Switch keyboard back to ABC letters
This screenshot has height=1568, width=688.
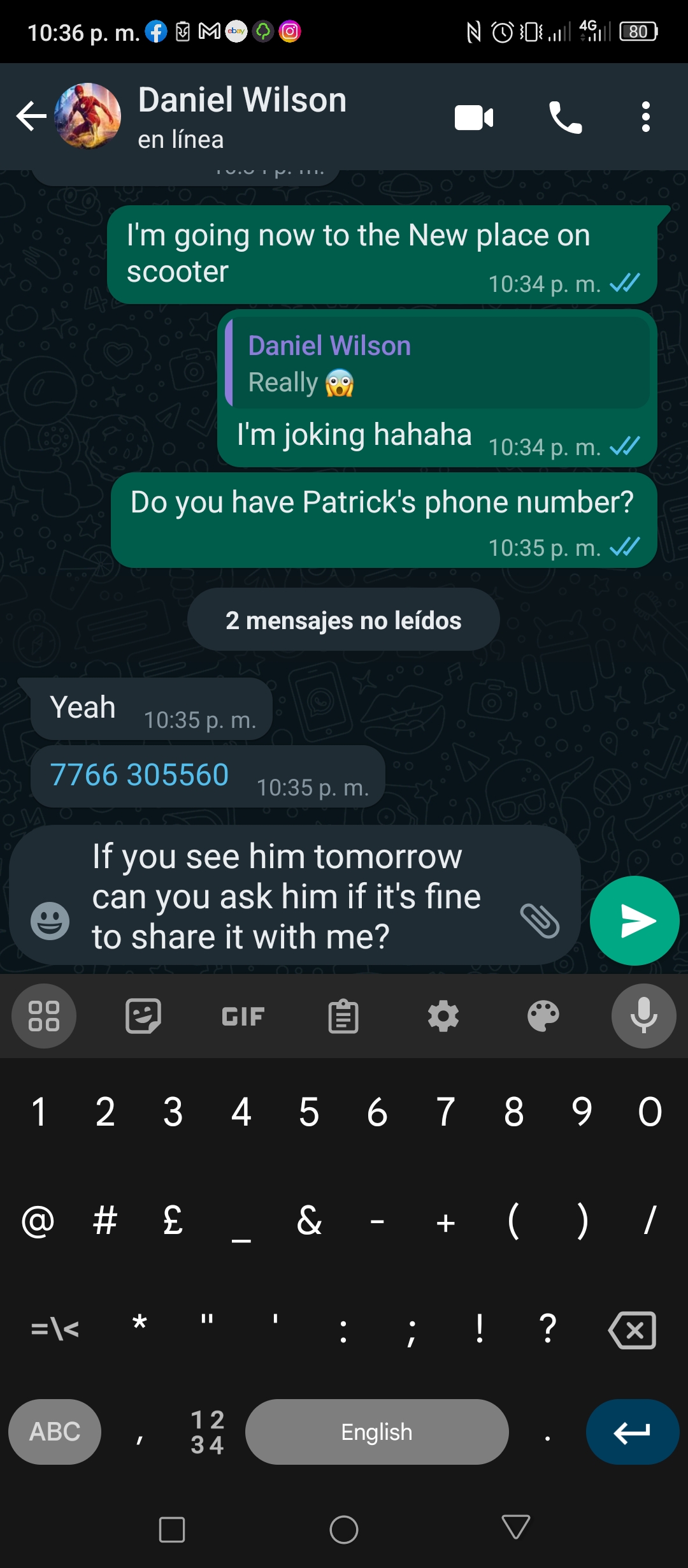(55, 1432)
